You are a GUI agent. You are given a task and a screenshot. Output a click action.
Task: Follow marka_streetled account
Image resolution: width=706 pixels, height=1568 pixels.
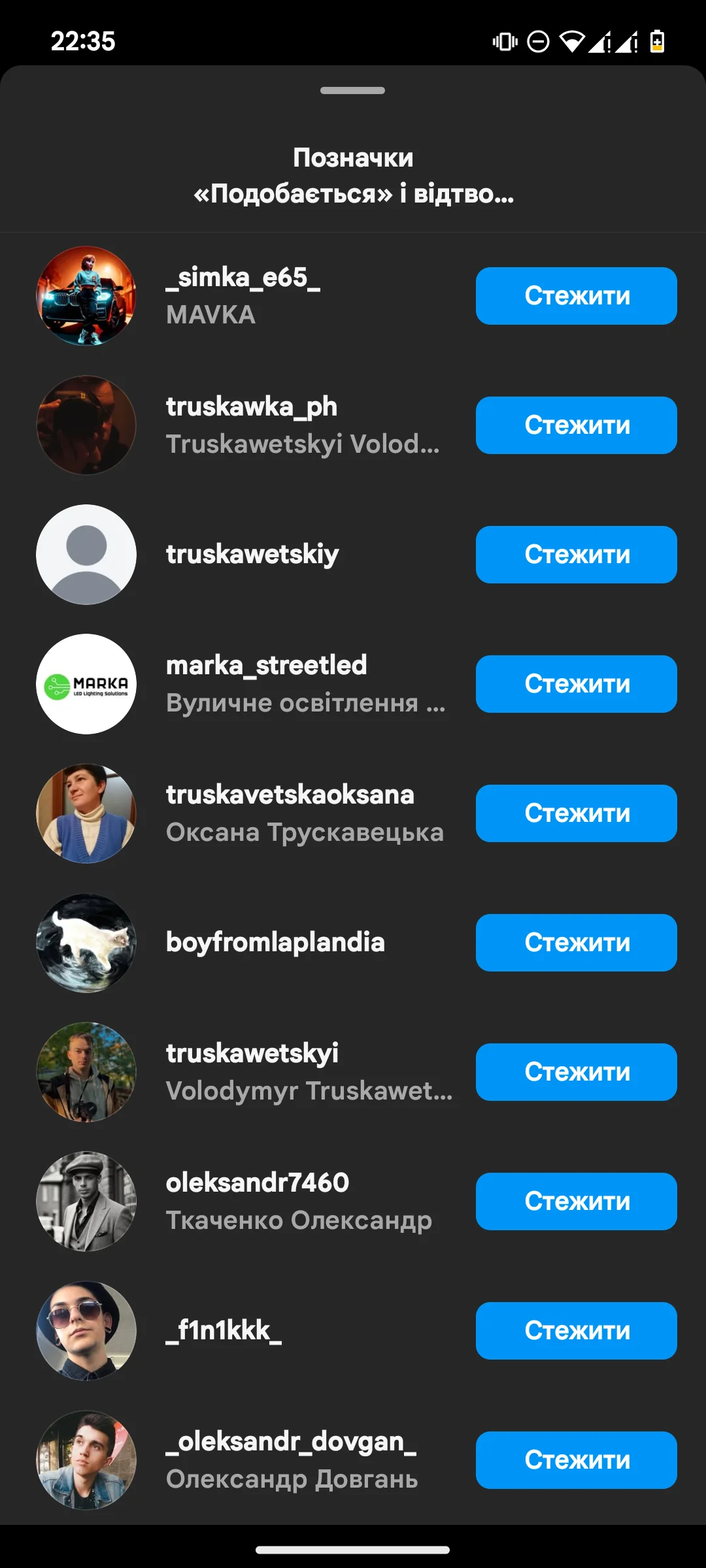tap(576, 684)
